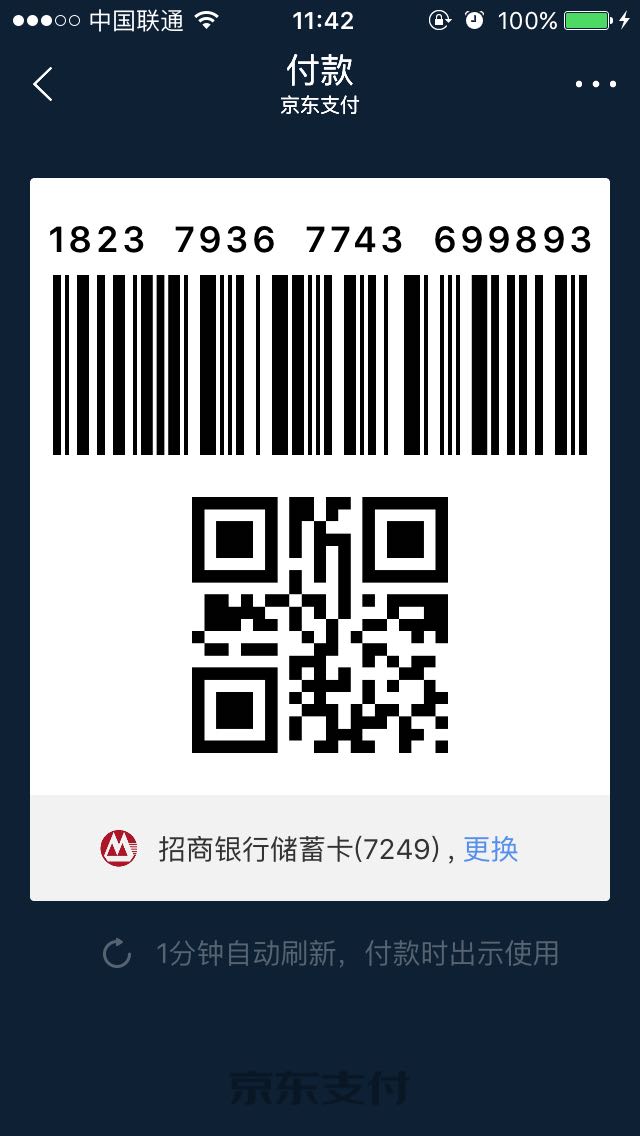The width and height of the screenshot is (640, 1136).
Task: Tap 更换 to change payment card
Action: [x=490, y=849]
